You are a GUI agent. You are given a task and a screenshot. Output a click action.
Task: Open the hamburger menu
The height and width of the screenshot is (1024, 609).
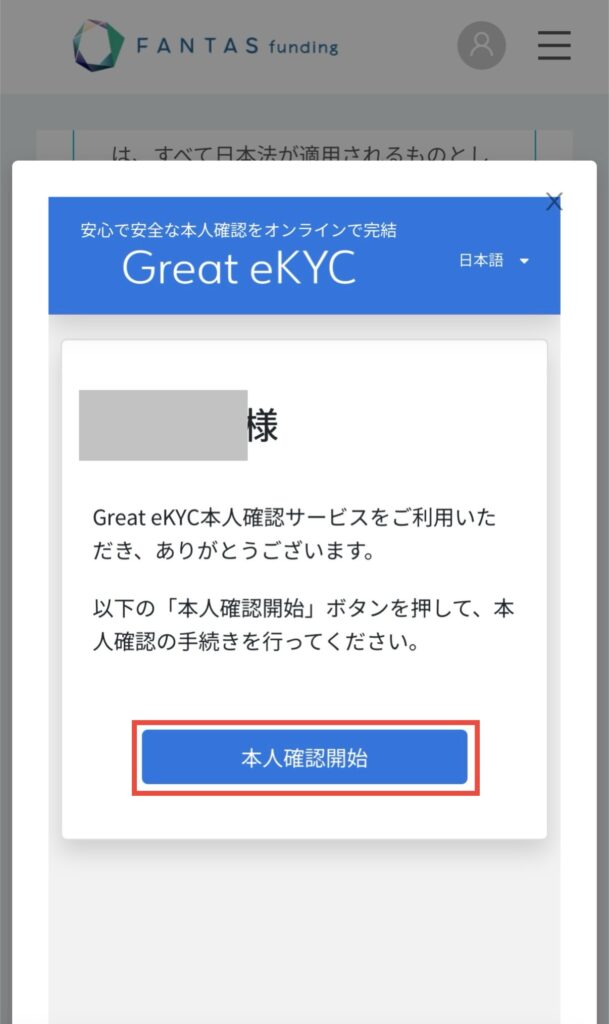click(x=554, y=46)
